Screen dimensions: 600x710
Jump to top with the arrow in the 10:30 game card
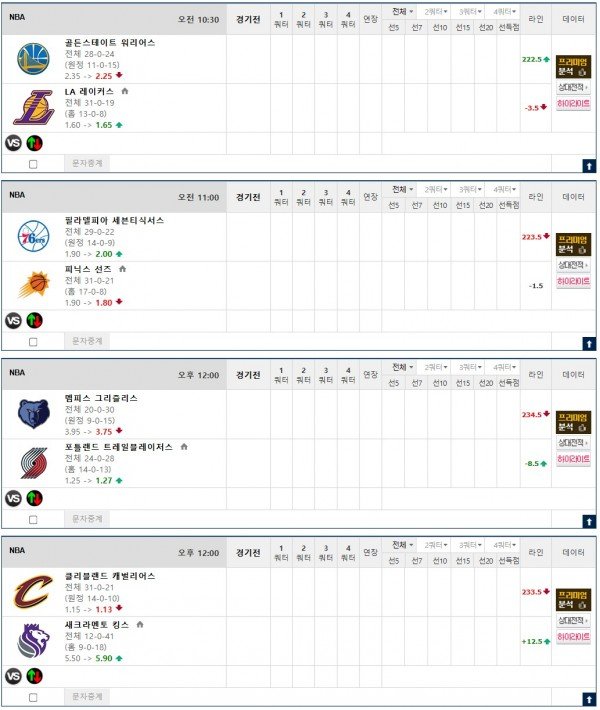tap(589, 166)
